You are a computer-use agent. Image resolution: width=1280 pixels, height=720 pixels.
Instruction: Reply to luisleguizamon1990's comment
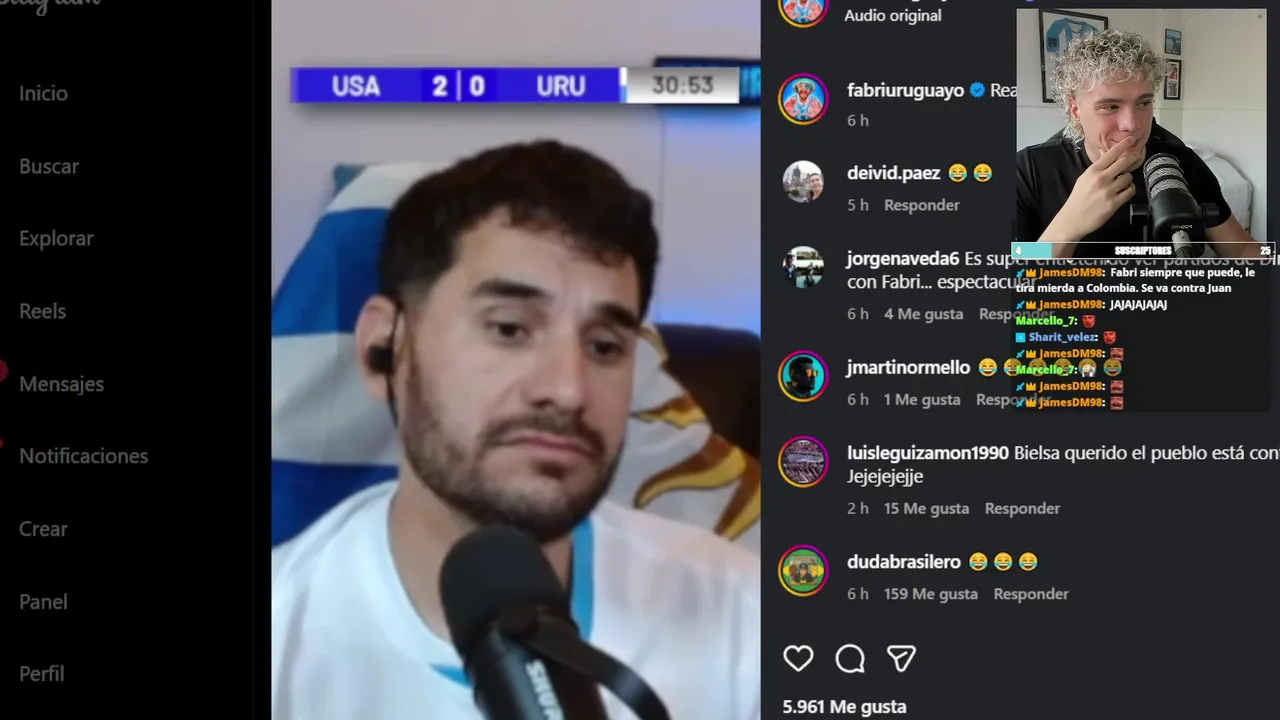tap(1022, 508)
